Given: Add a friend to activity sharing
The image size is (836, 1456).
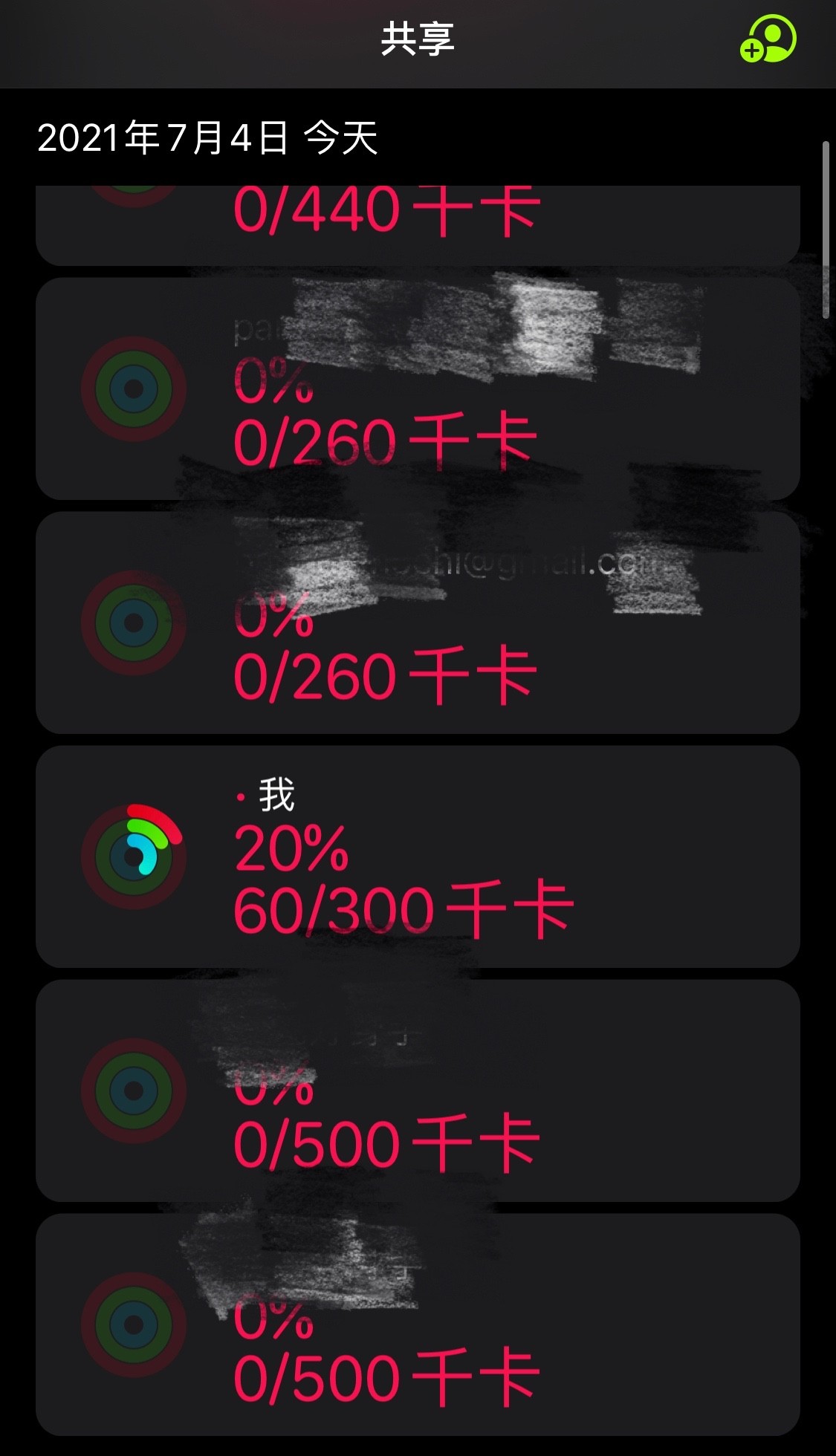Looking at the screenshot, I should (768, 39).
